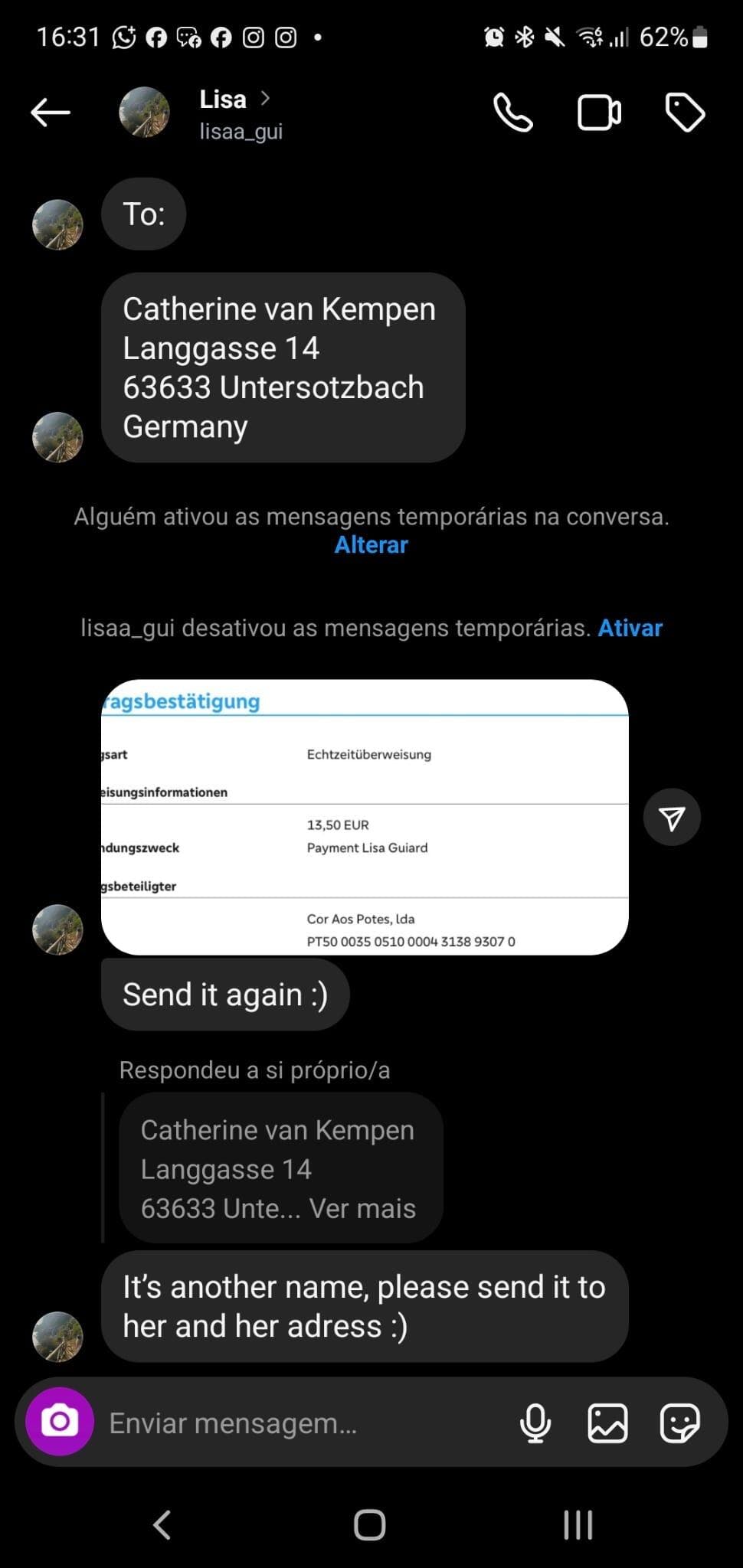
Task: Tap Ativar to enable temporary messages
Action: coord(630,628)
